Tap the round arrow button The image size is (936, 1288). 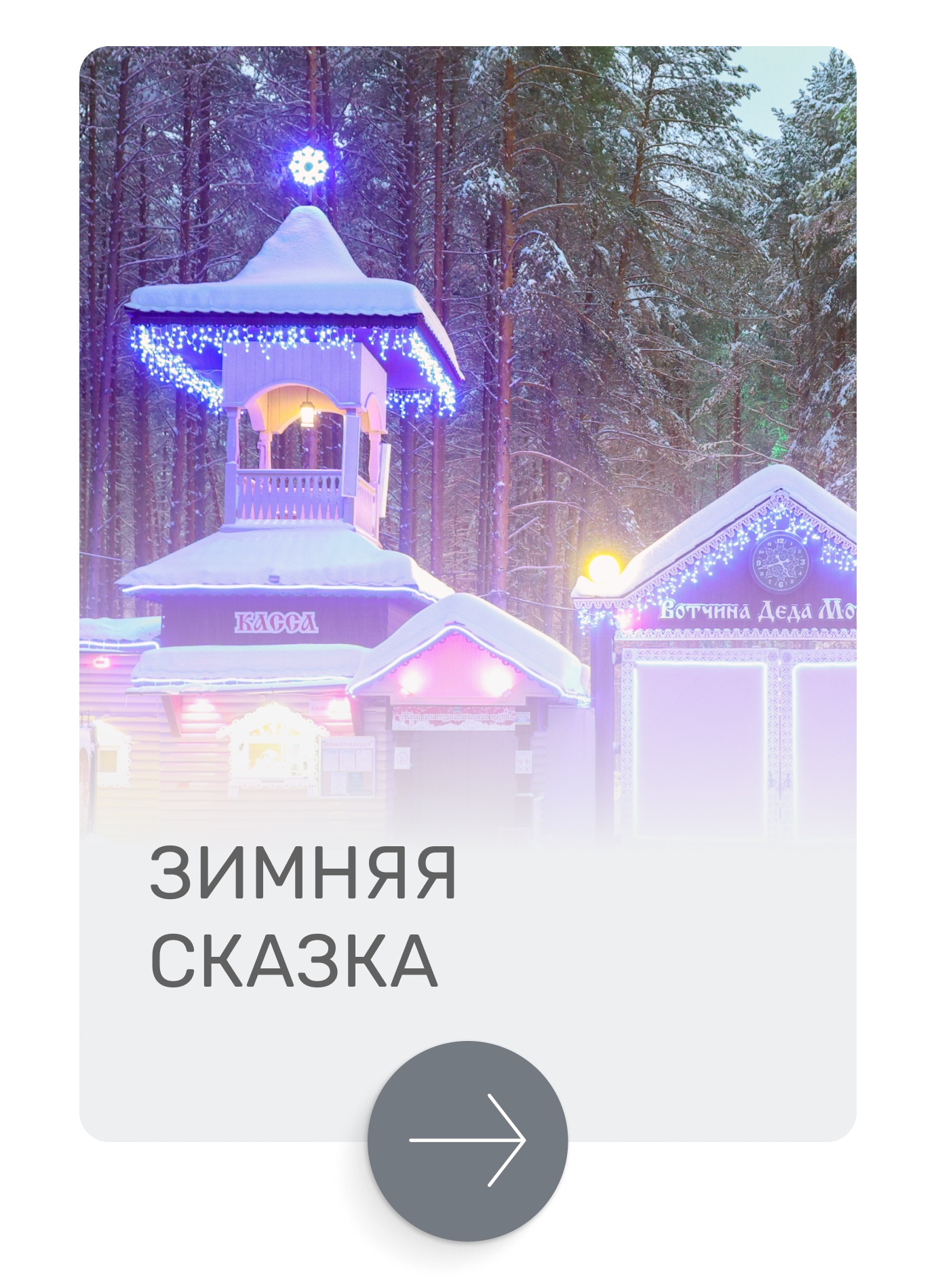tap(467, 1141)
